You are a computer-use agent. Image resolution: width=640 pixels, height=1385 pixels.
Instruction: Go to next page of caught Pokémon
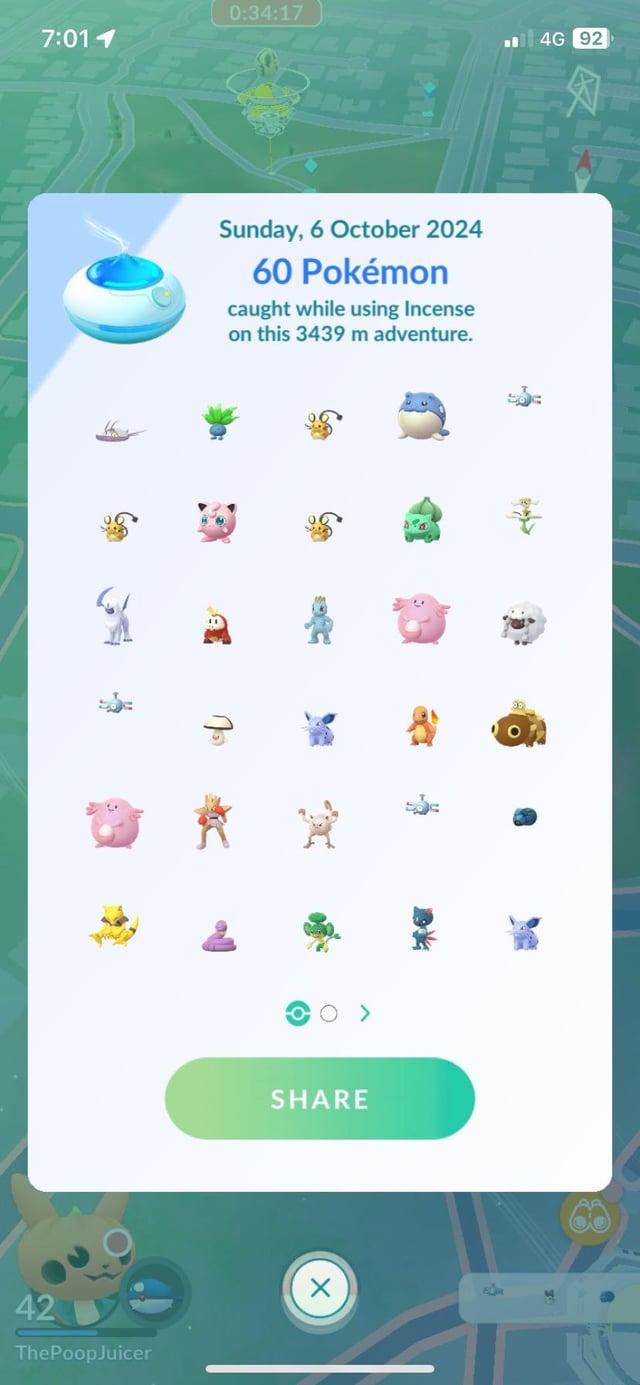click(x=365, y=1014)
